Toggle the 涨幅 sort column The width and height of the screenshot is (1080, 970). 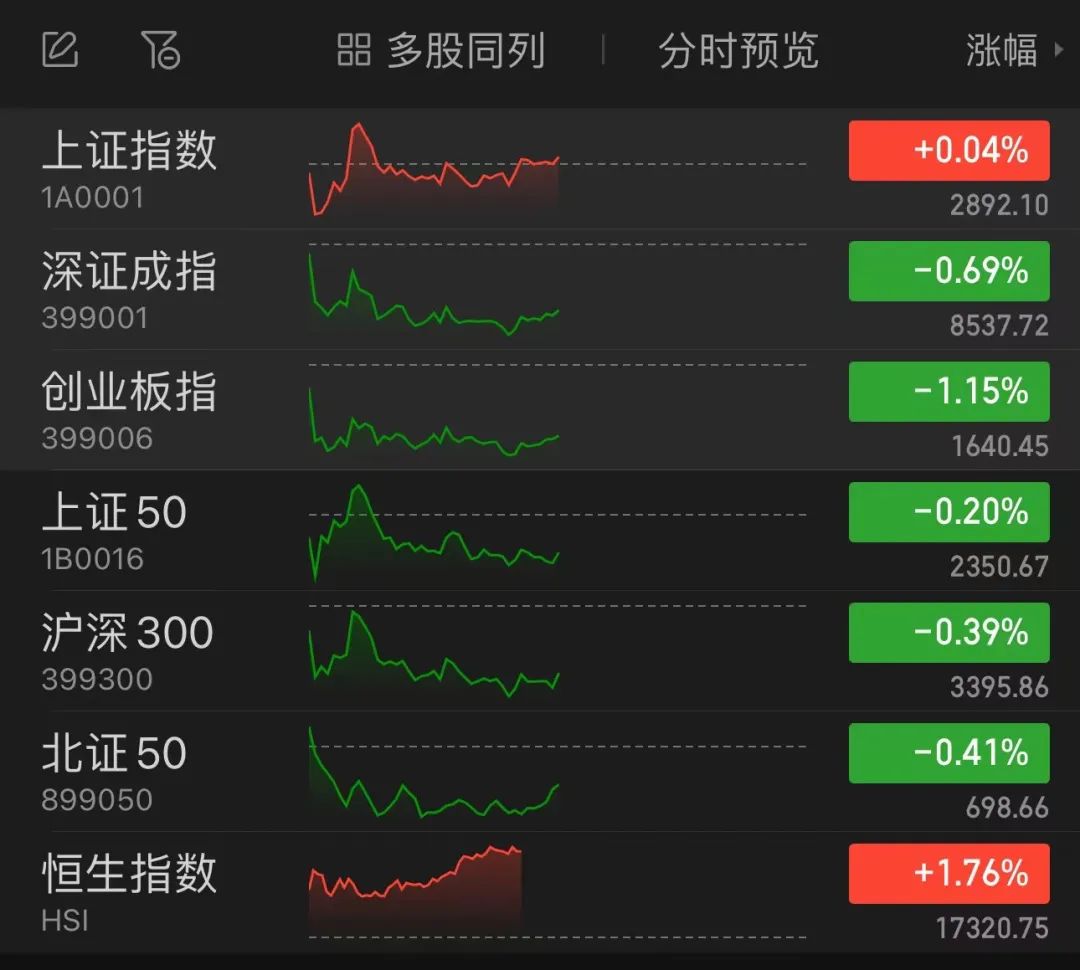pos(1012,51)
